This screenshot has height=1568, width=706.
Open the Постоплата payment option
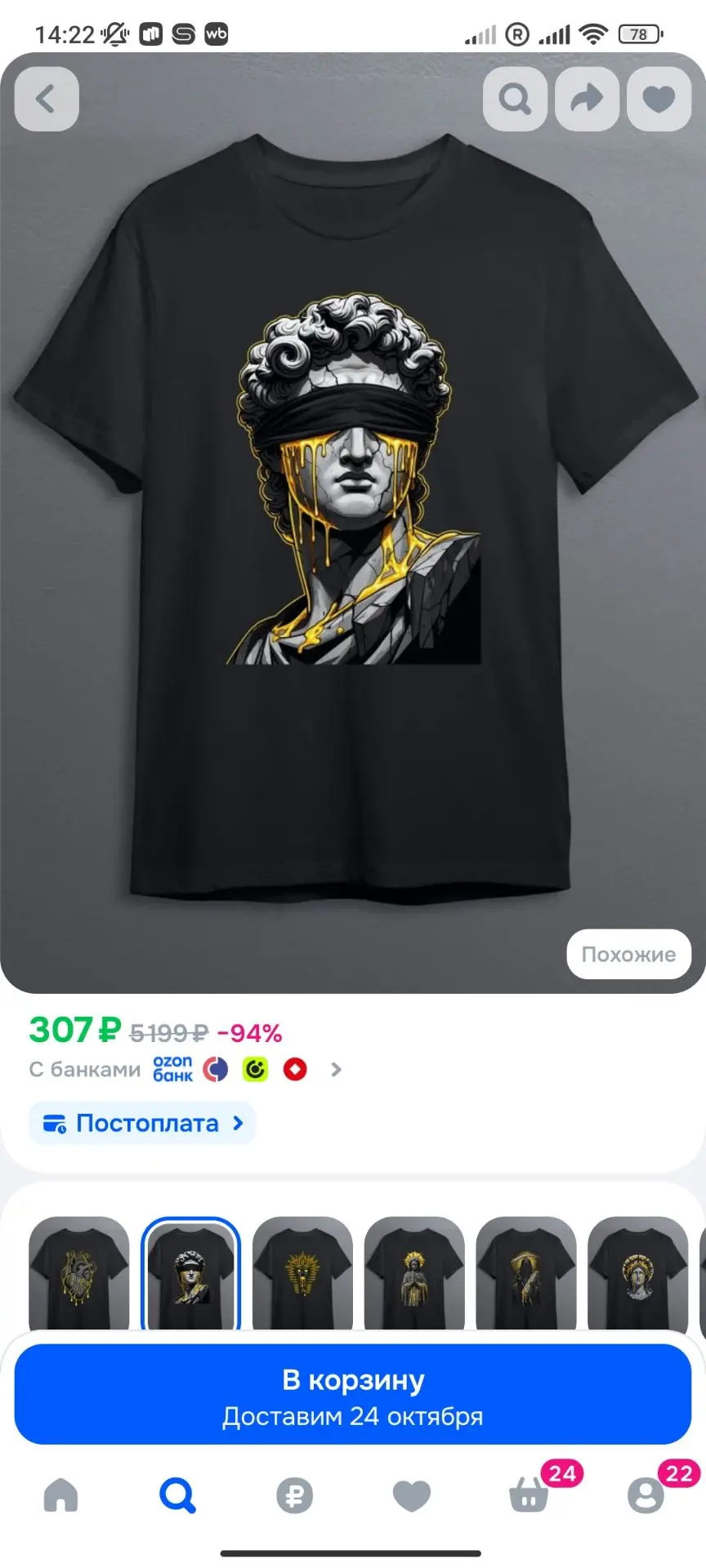[x=143, y=1123]
